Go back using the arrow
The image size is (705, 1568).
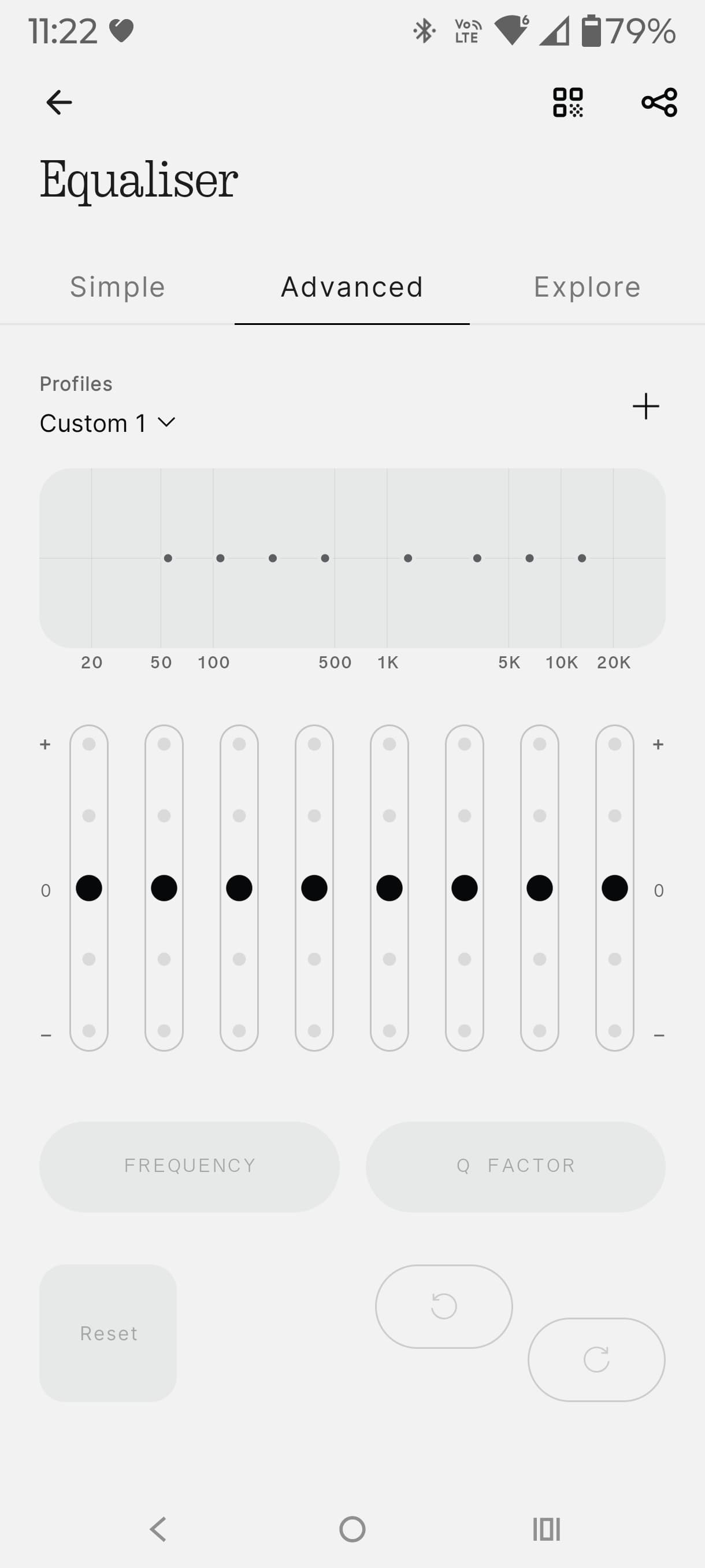pyautogui.click(x=59, y=102)
